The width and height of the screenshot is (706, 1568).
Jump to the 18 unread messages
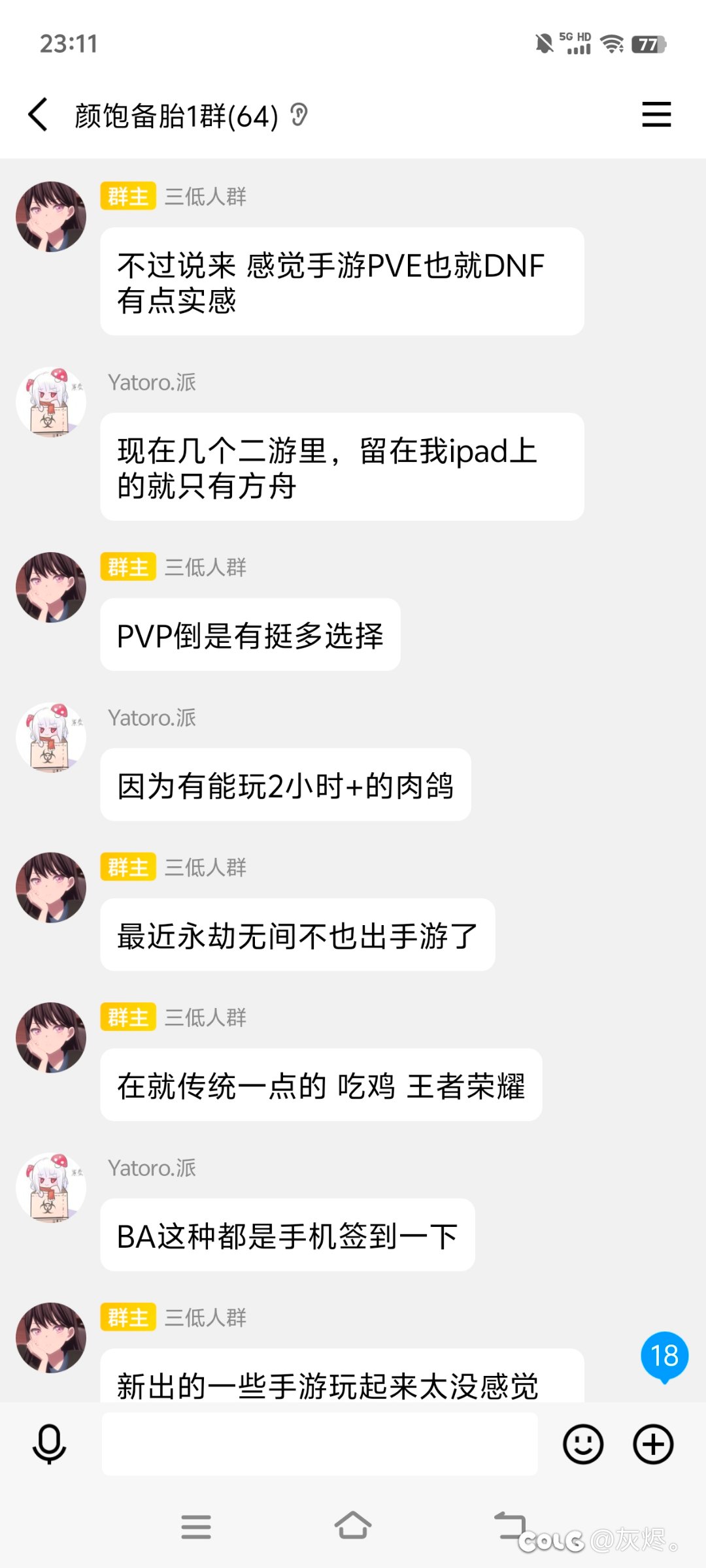[x=664, y=1356]
